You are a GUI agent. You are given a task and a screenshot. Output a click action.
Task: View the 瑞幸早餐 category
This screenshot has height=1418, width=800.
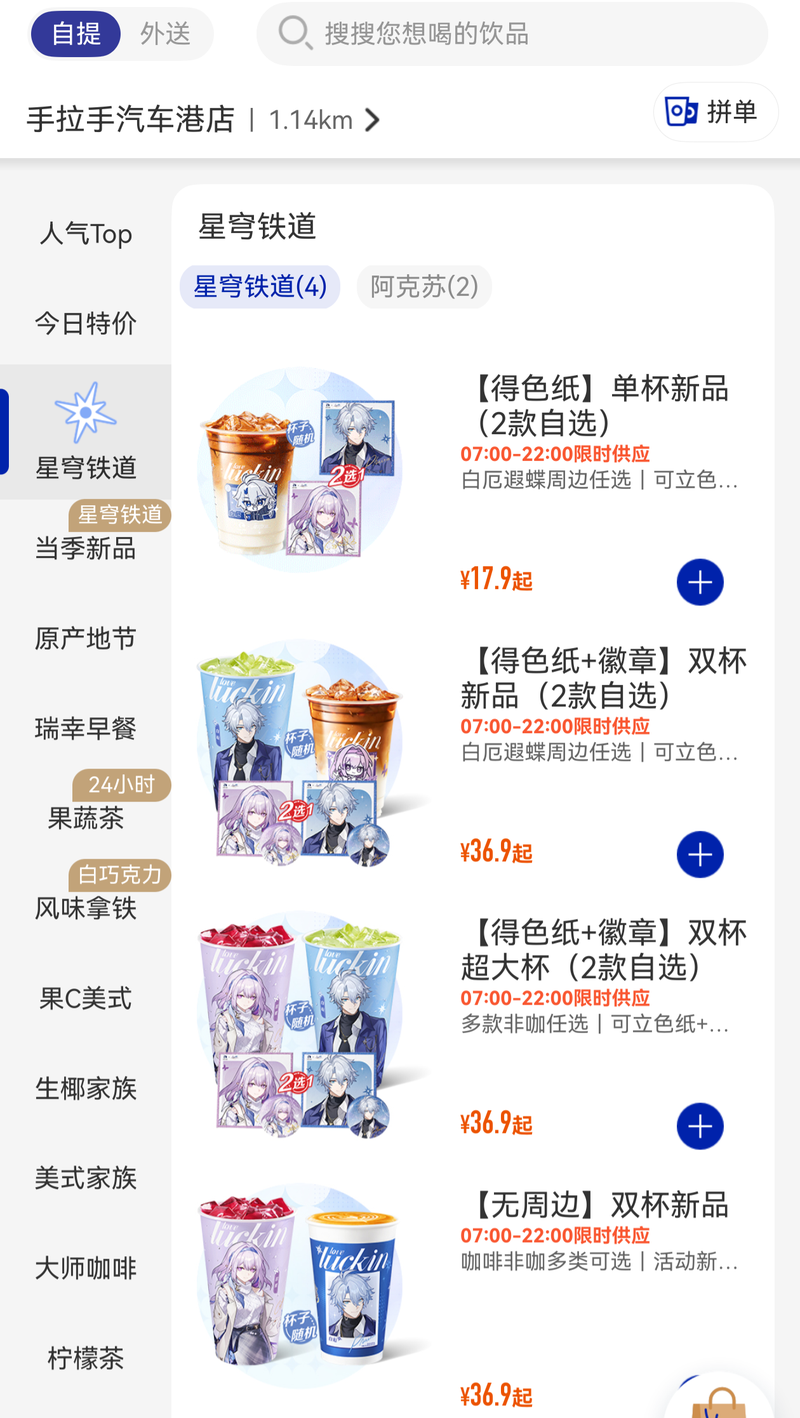point(86,728)
